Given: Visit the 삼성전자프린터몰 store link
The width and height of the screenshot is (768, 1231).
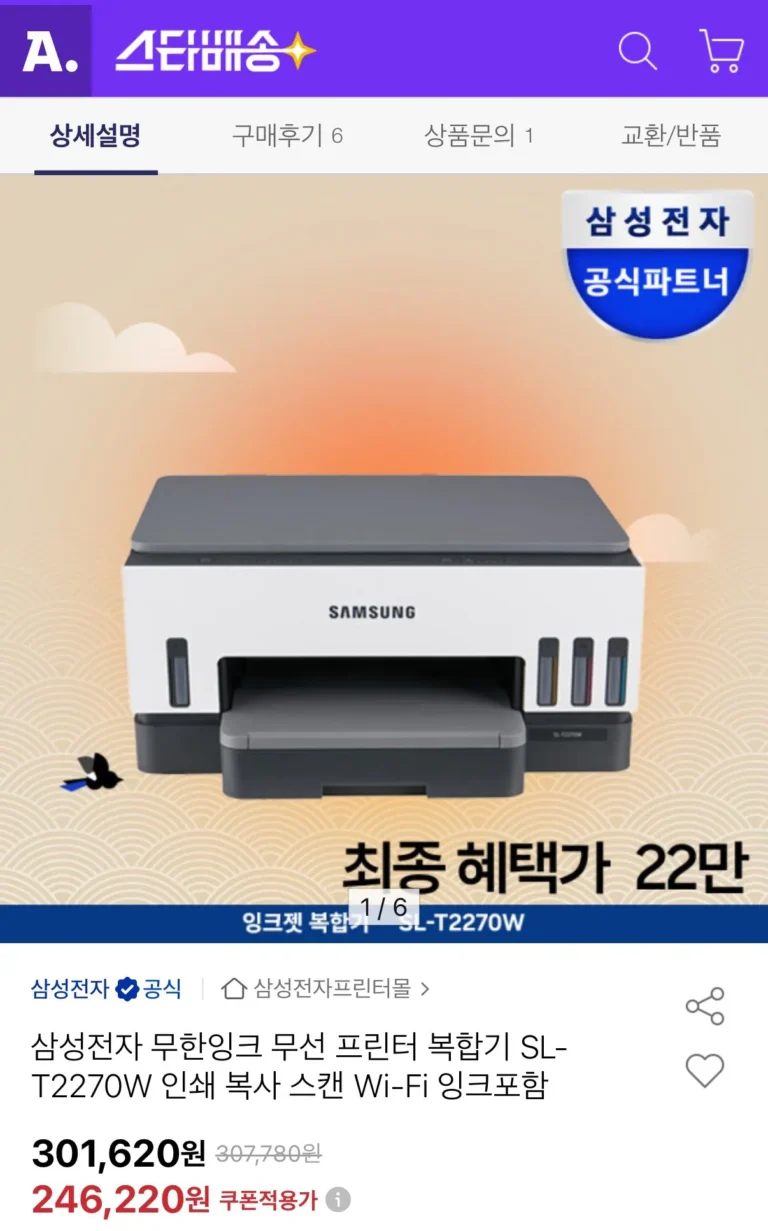Looking at the screenshot, I should (x=325, y=989).
